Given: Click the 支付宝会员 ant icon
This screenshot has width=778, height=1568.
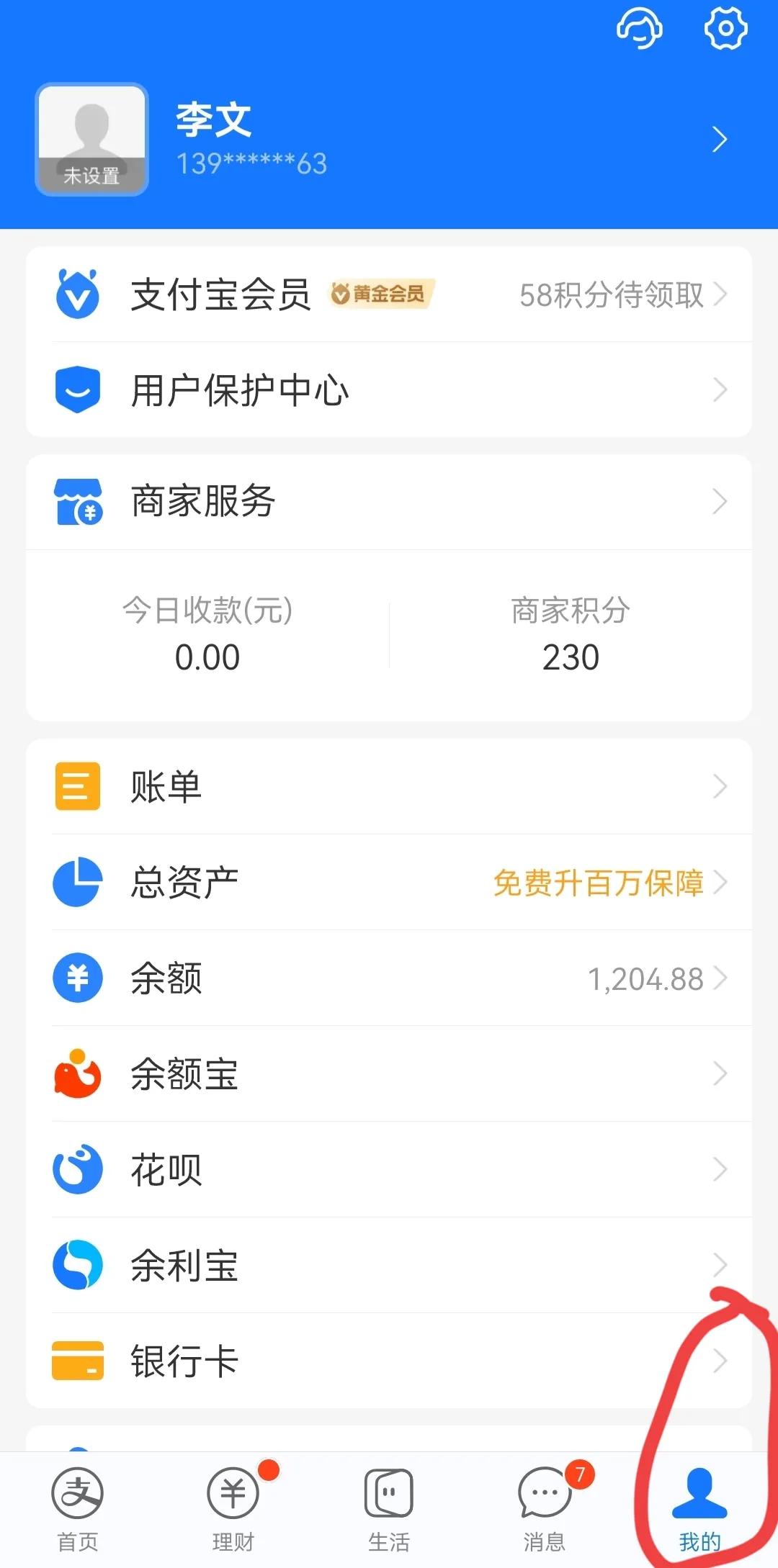Looking at the screenshot, I should pos(79,295).
